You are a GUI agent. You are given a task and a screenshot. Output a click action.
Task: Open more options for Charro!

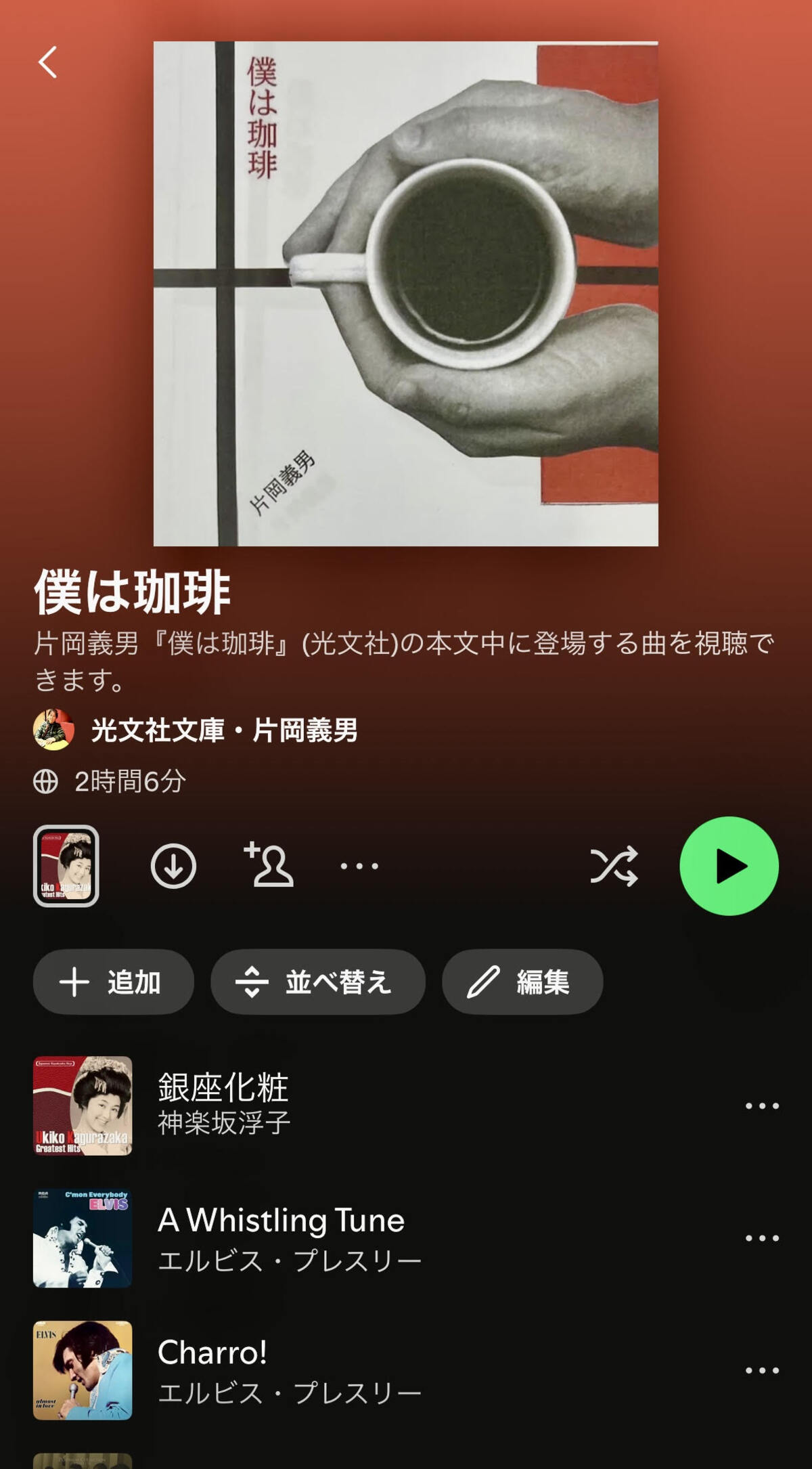[762, 1370]
